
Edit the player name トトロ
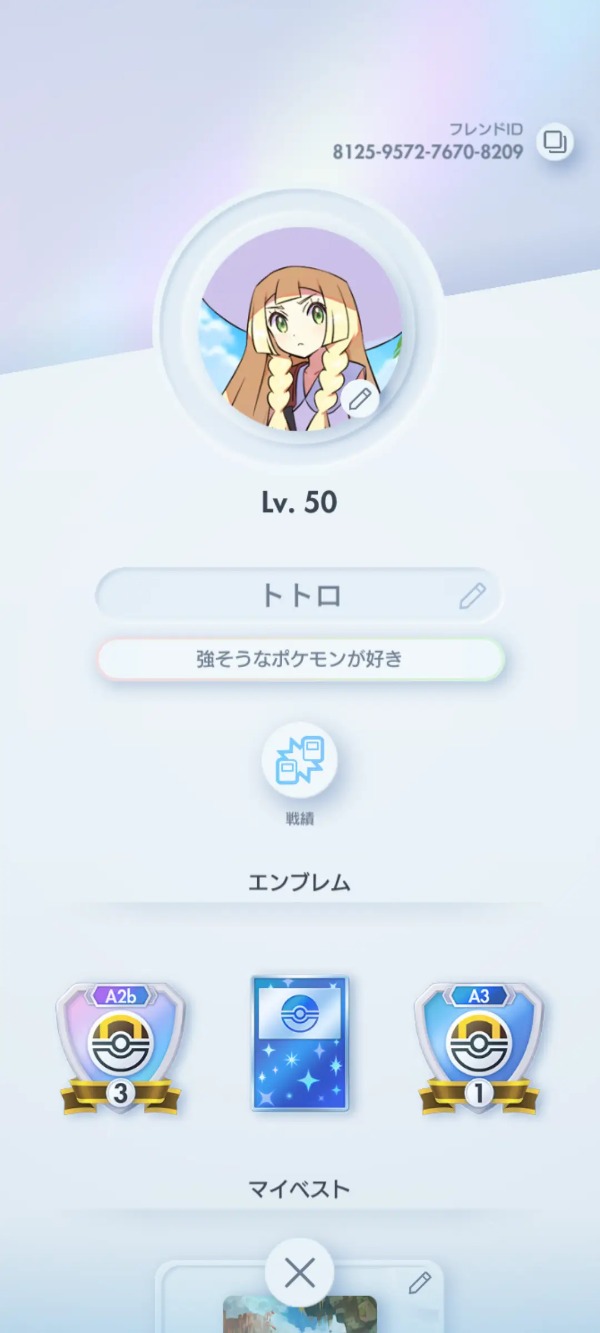[x=472, y=597]
